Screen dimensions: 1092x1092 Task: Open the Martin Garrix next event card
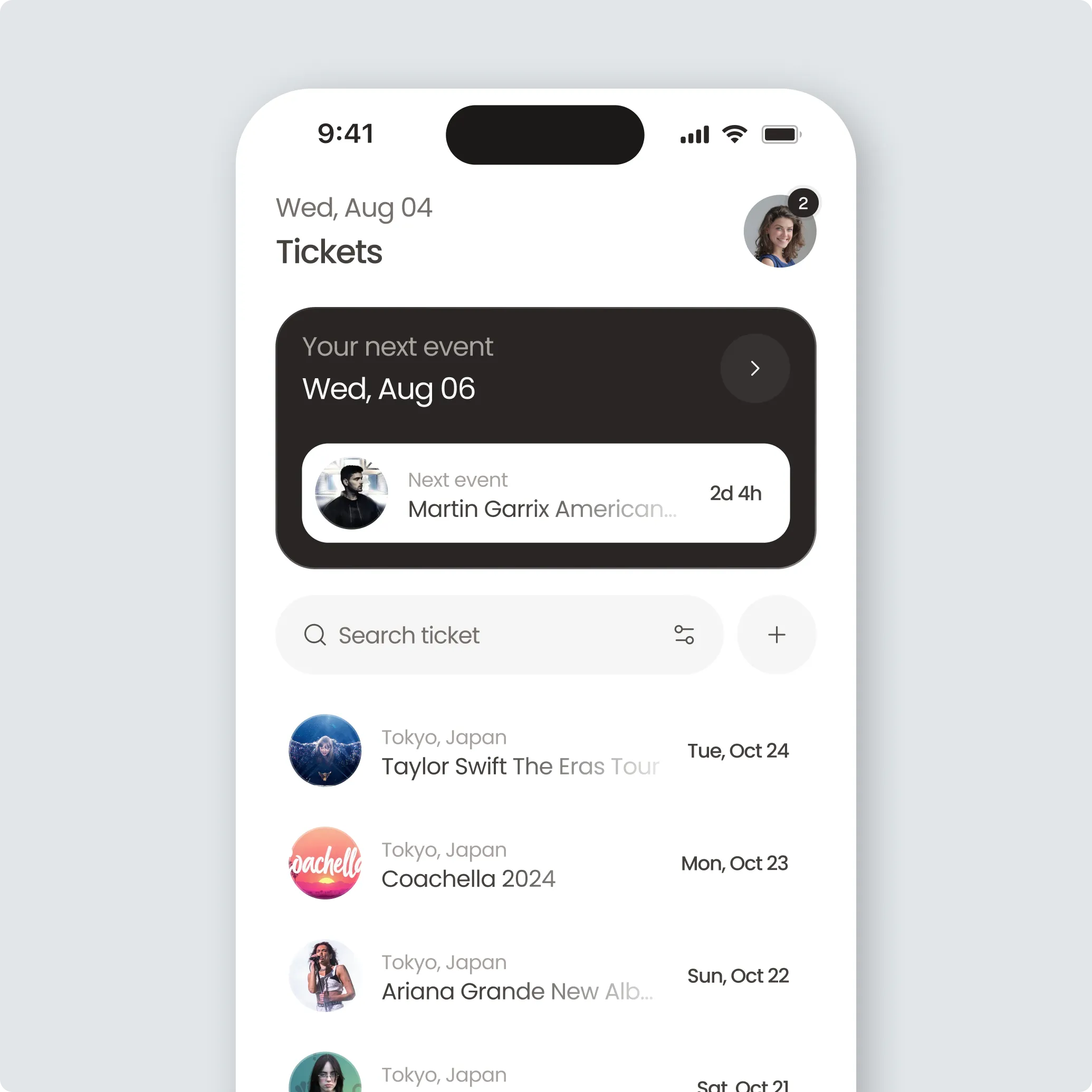(x=545, y=493)
